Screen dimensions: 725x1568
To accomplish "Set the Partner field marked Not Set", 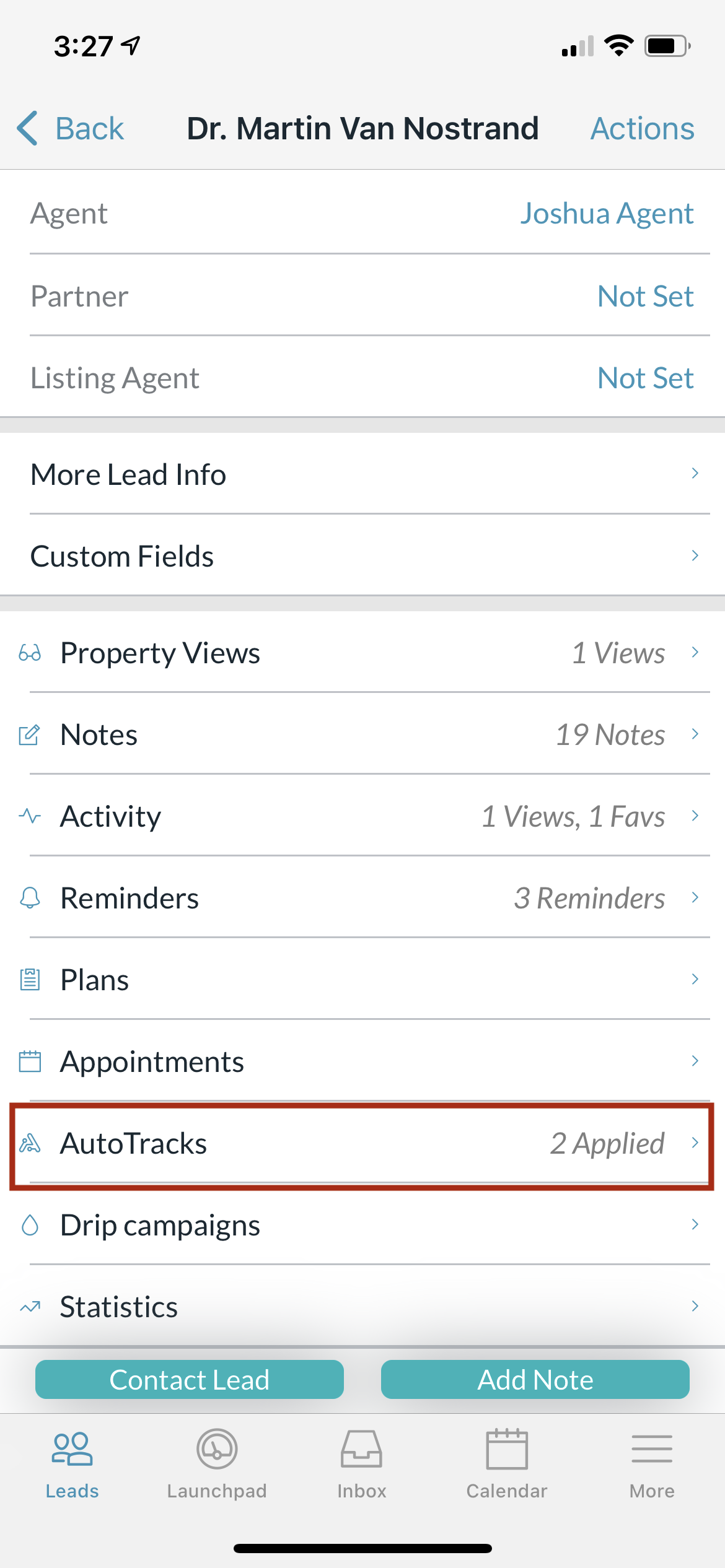I will [646, 296].
